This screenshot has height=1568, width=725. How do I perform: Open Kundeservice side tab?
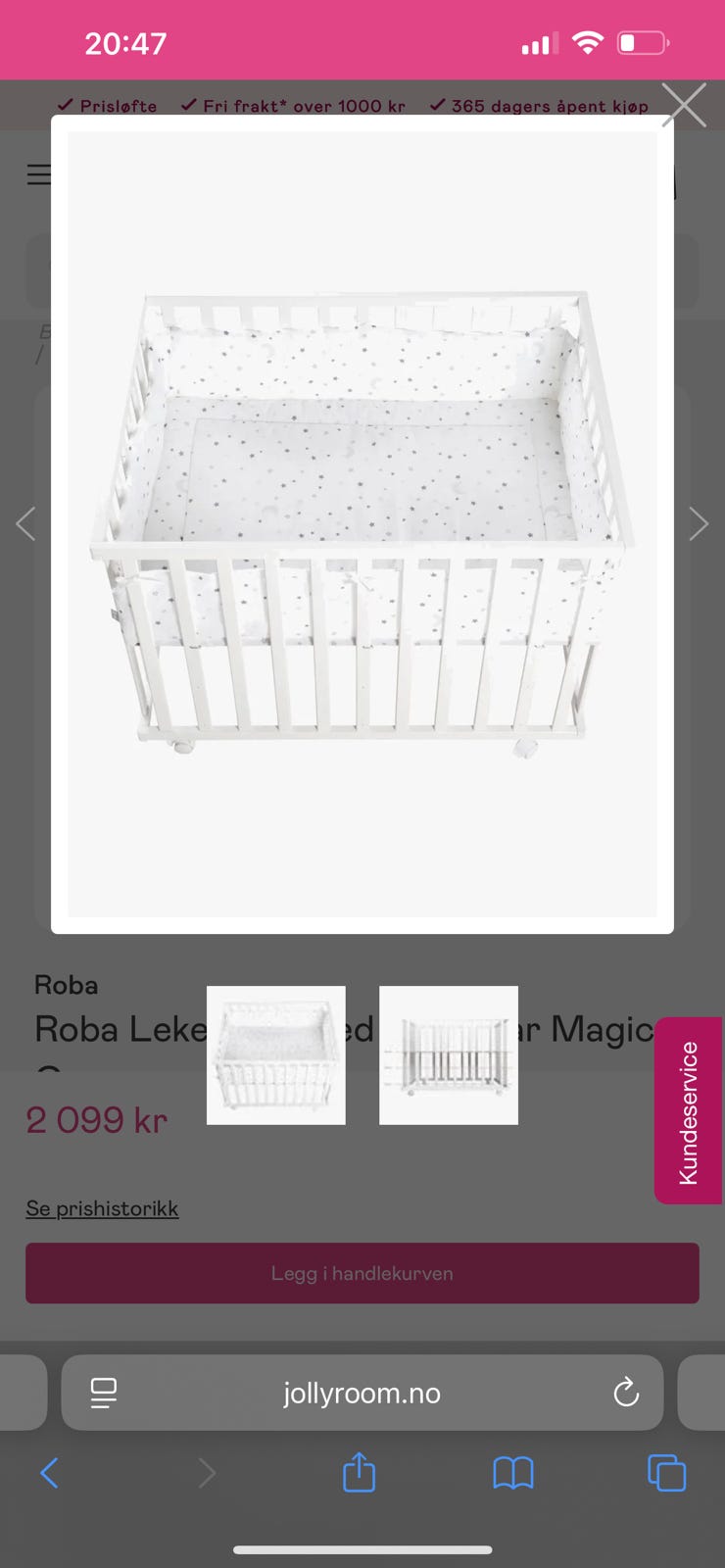pyautogui.click(x=689, y=1111)
